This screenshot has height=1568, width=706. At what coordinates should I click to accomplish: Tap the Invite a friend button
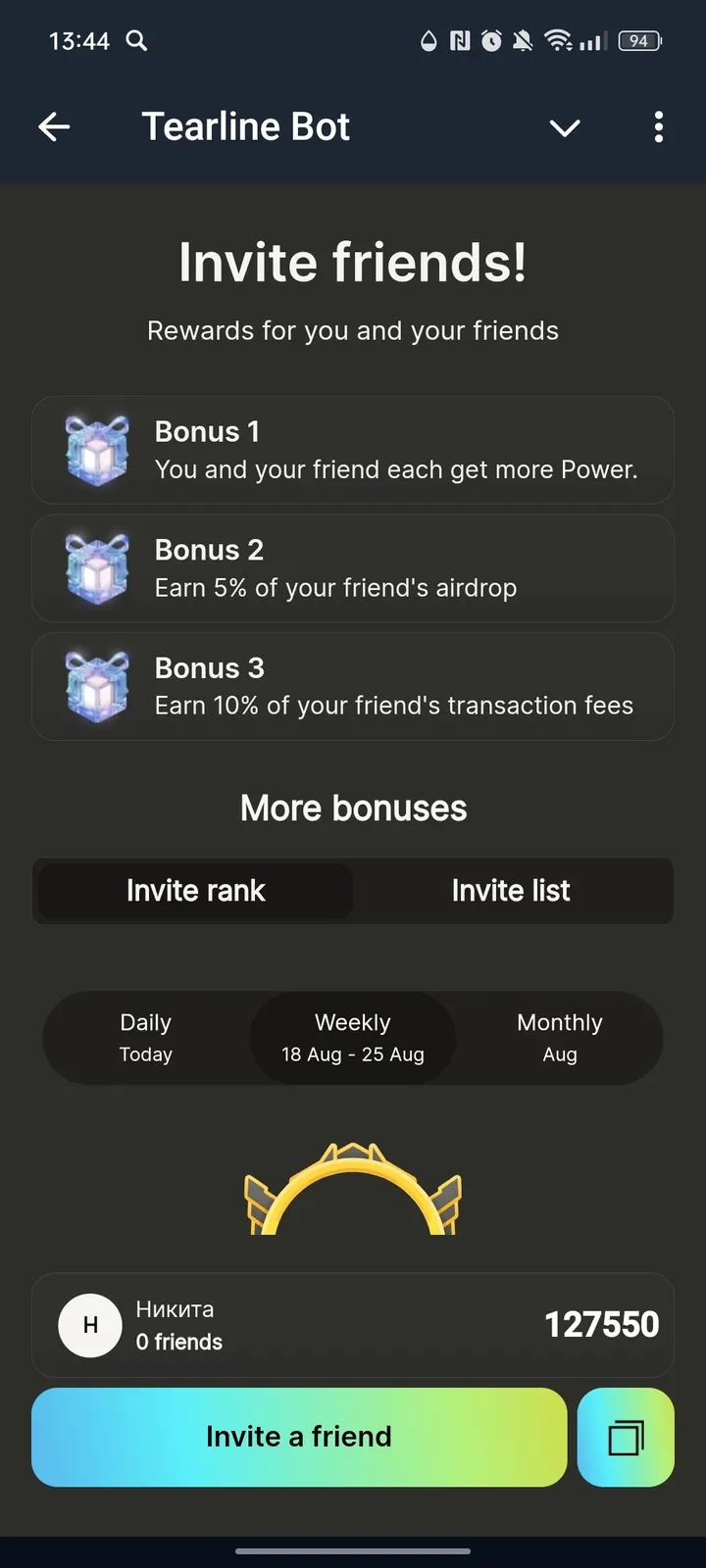[x=299, y=1437]
